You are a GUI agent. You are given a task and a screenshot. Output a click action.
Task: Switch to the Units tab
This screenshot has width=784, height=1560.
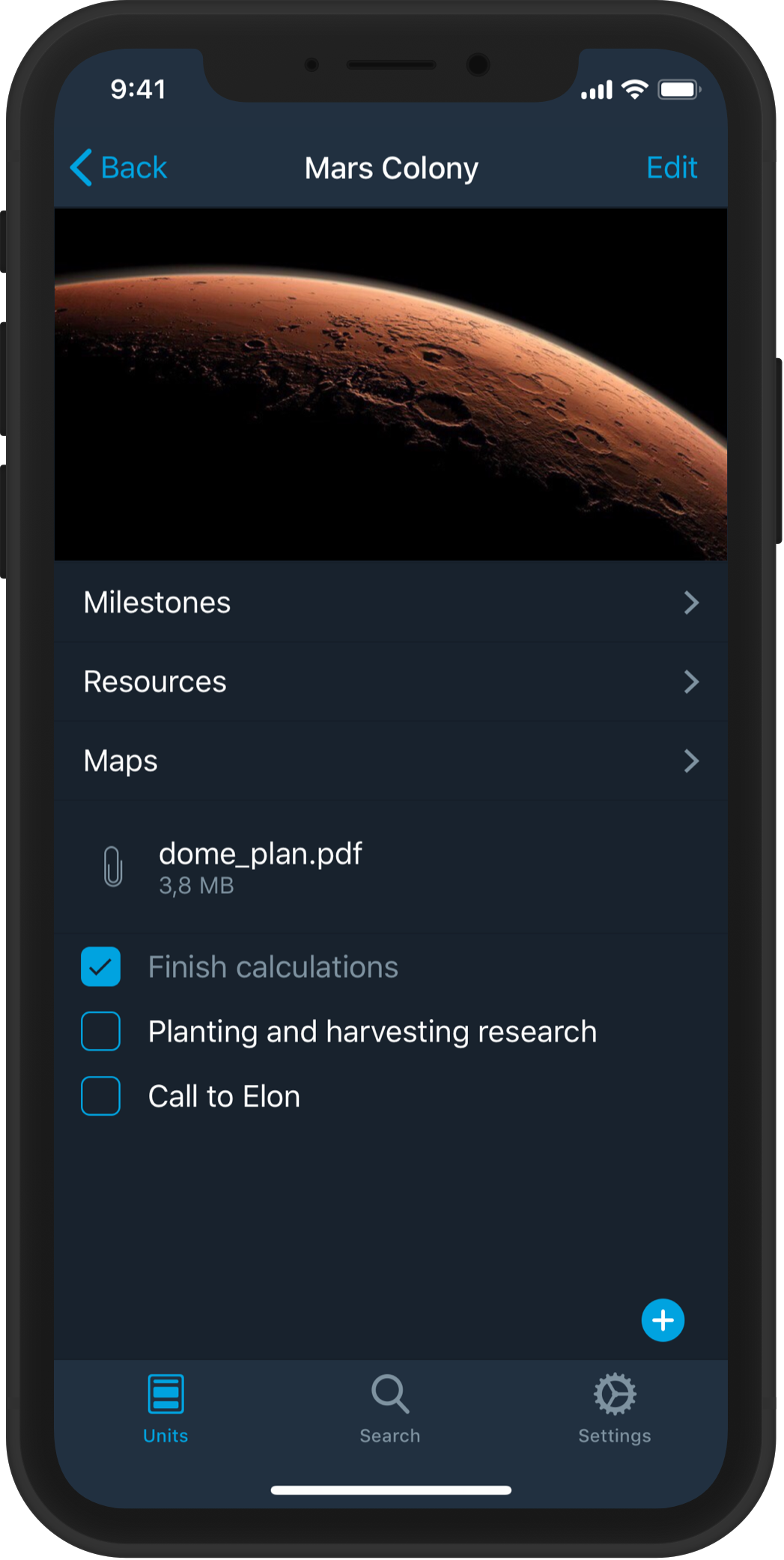(x=165, y=1409)
